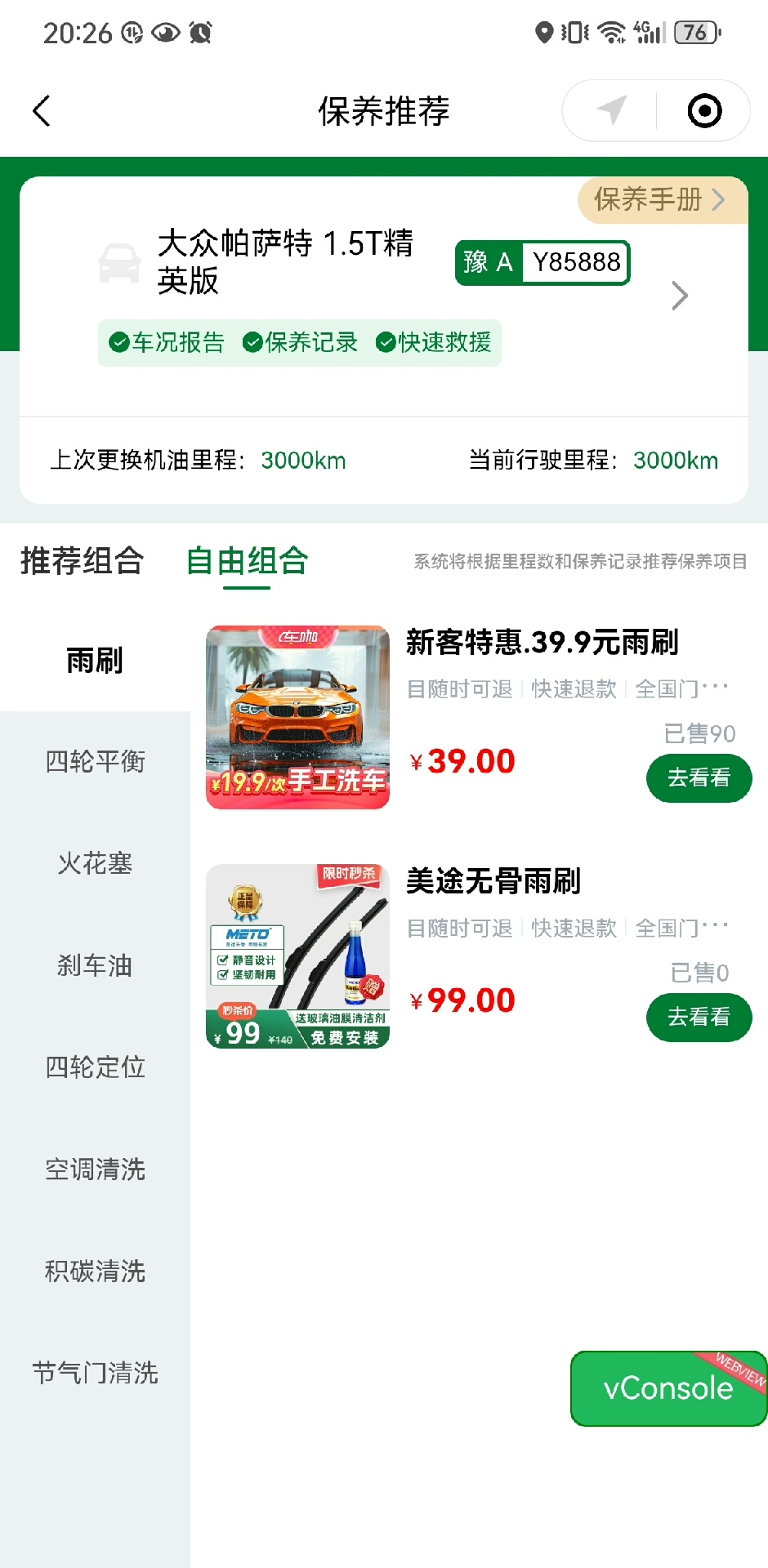Choose 空调清洗 category

pos(95,1169)
